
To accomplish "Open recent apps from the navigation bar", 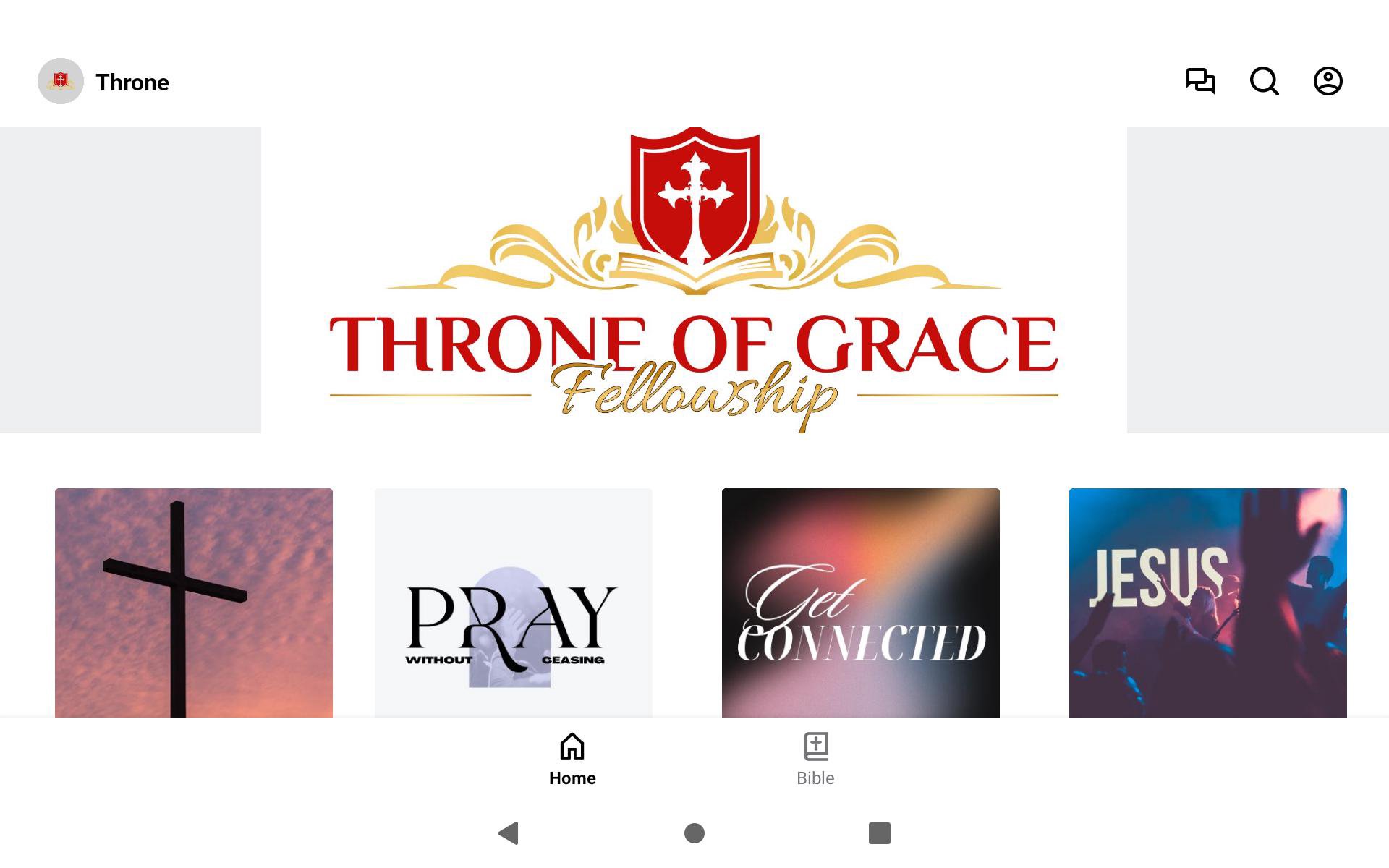I will [x=879, y=833].
